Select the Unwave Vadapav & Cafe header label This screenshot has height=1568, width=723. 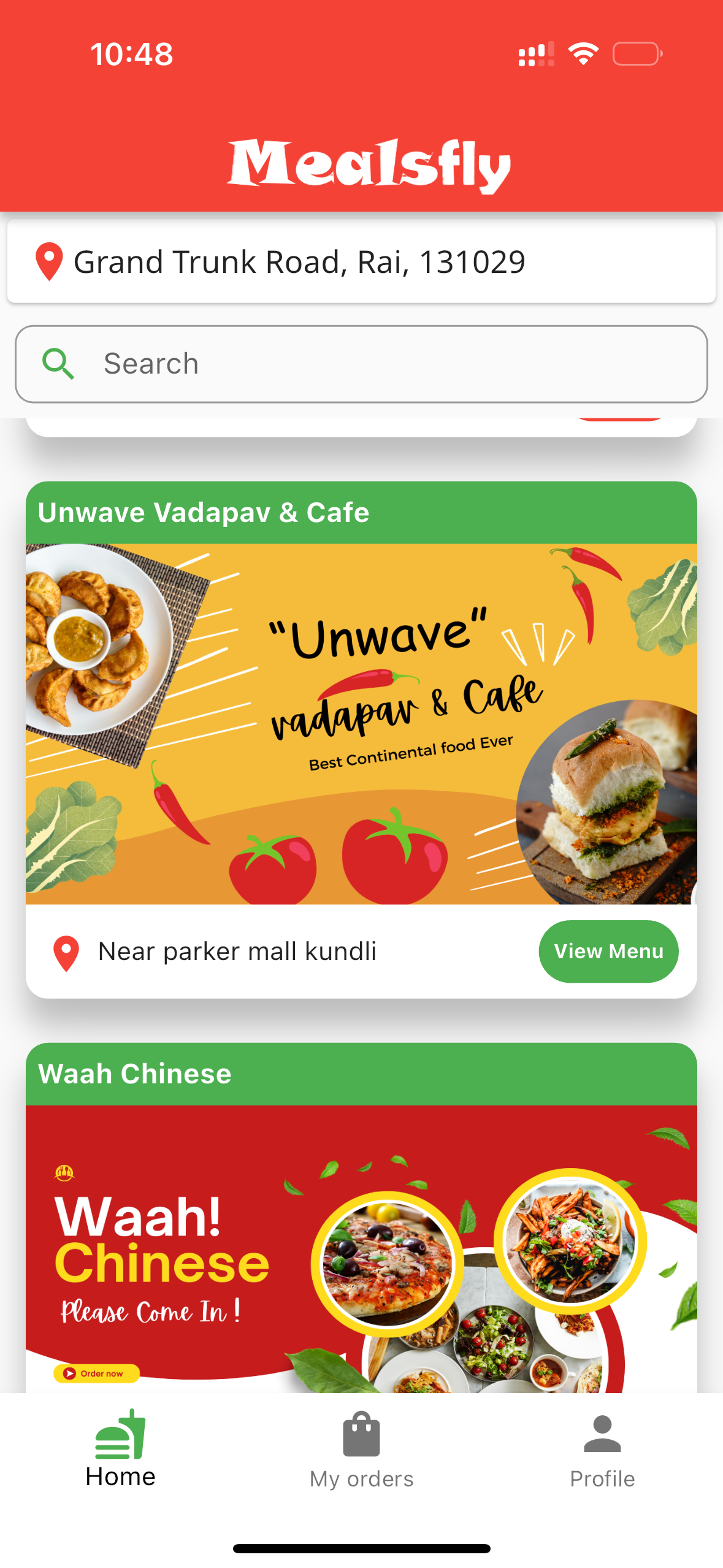click(204, 512)
